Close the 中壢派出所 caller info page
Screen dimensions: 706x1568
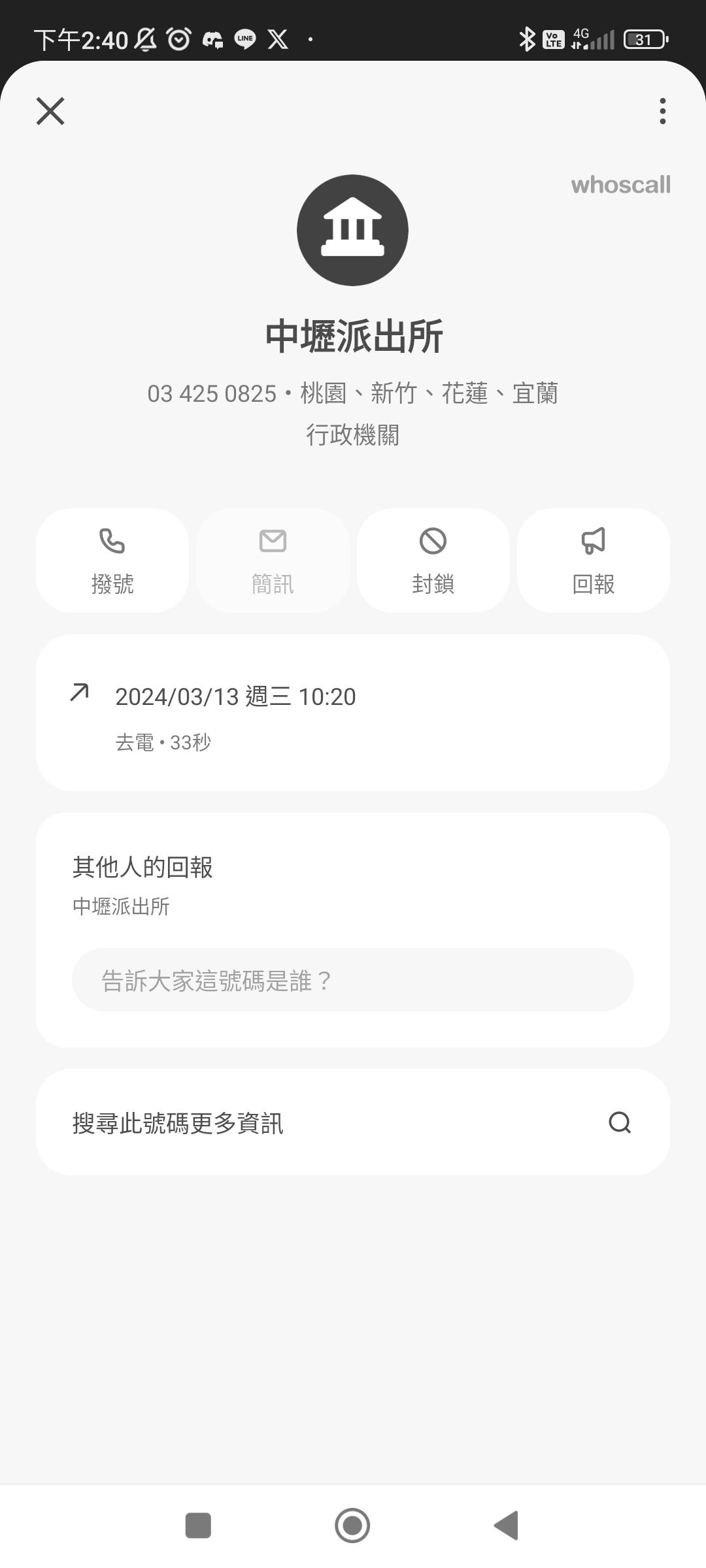tap(50, 111)
